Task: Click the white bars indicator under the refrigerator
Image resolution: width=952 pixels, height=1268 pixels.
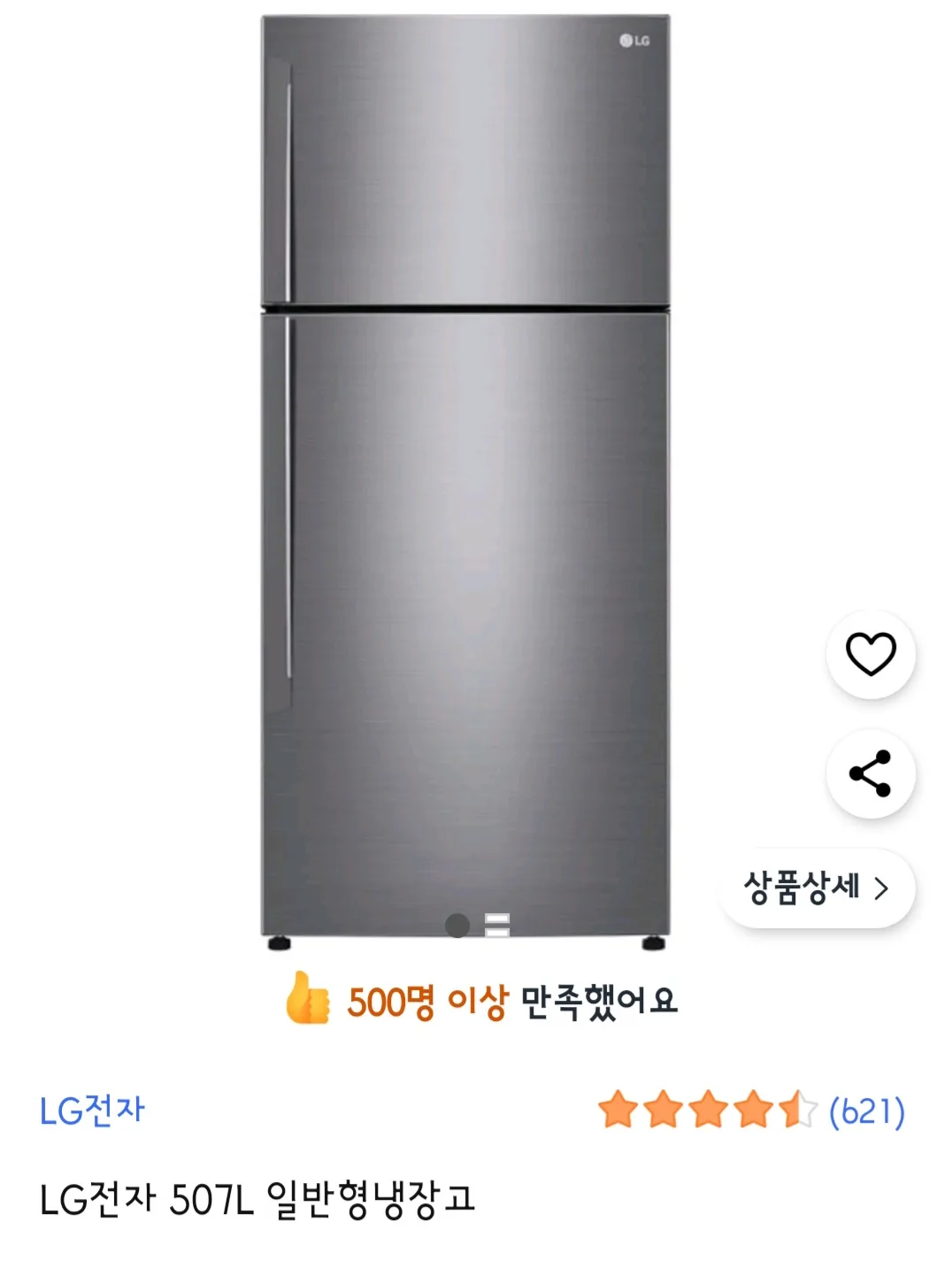Action: click(x=496, y=926)
